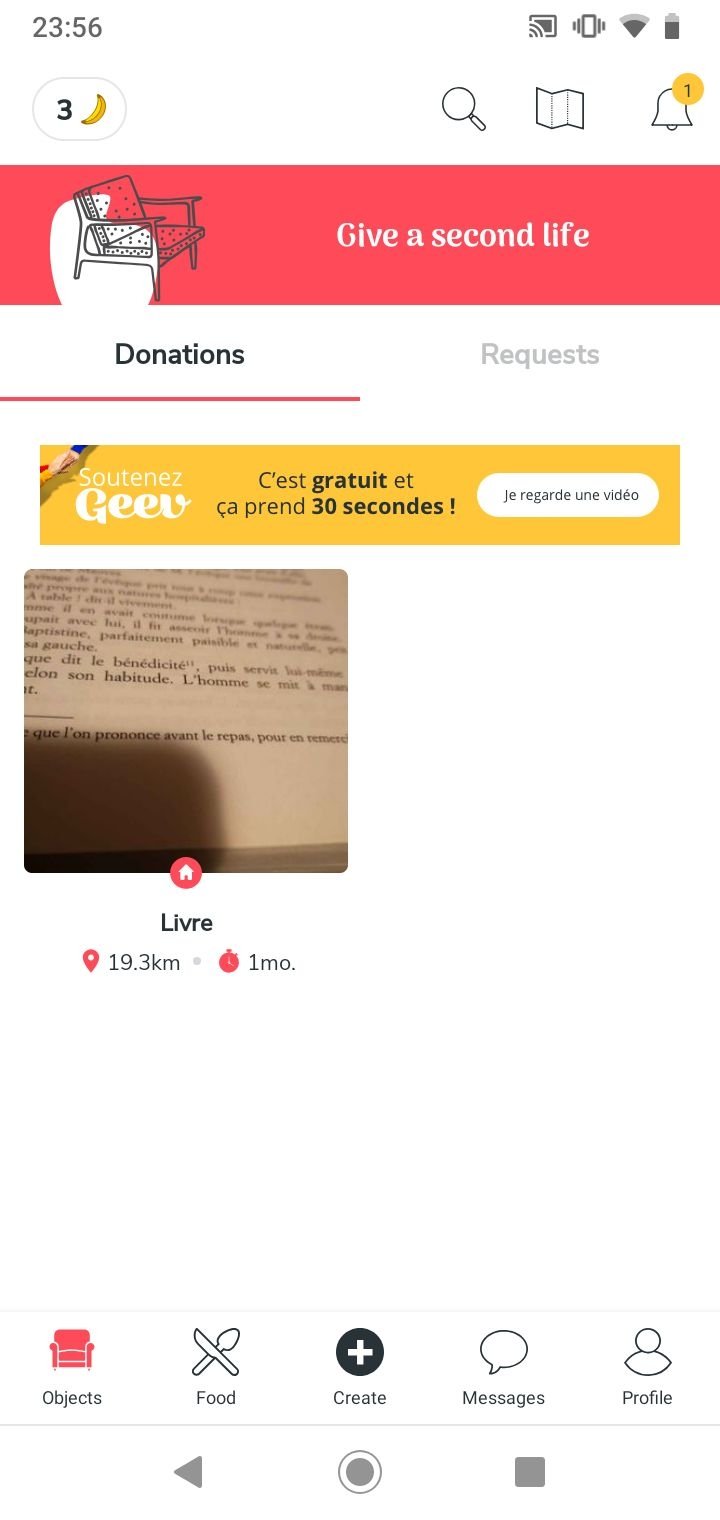Open the notifications bell

[672, 106]
